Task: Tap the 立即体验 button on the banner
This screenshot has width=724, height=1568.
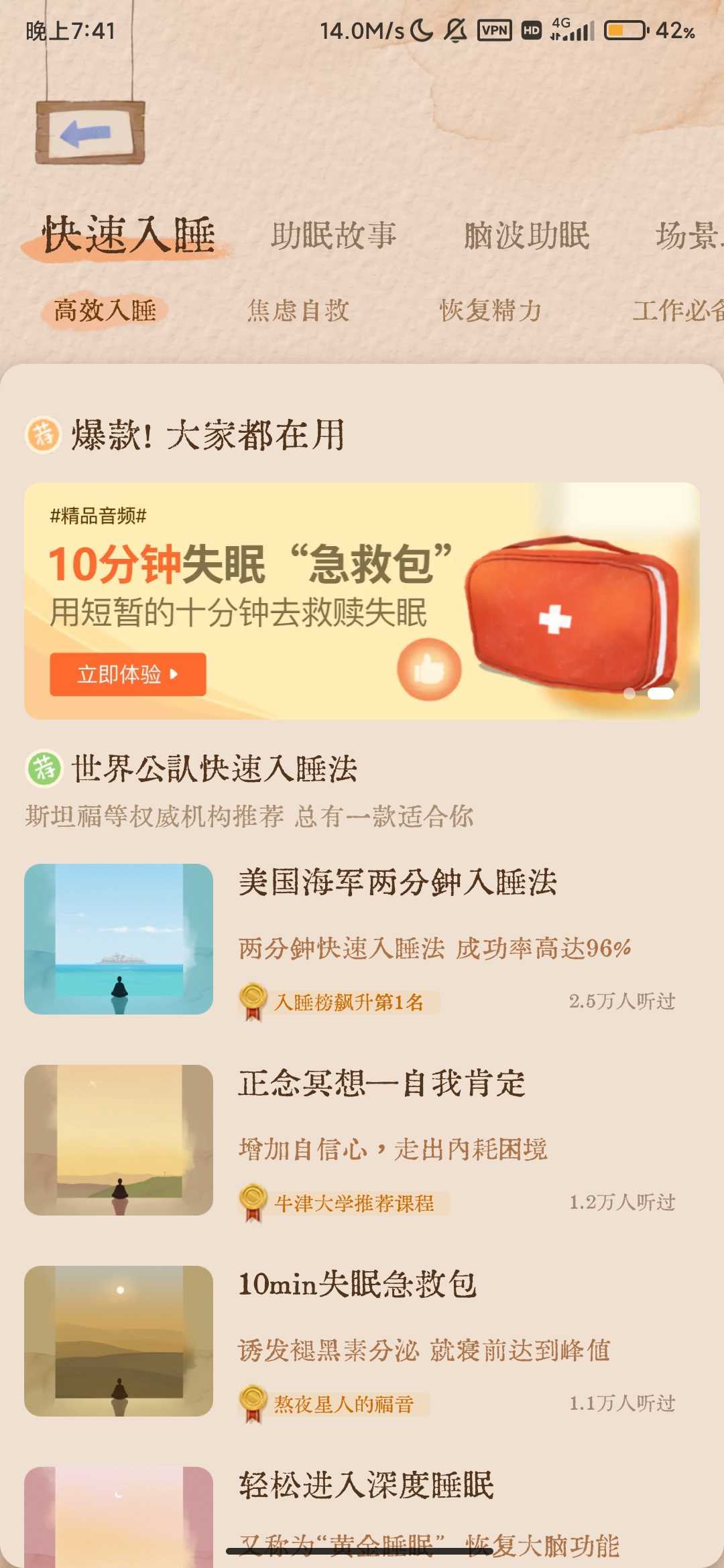Action: [127, 674]
